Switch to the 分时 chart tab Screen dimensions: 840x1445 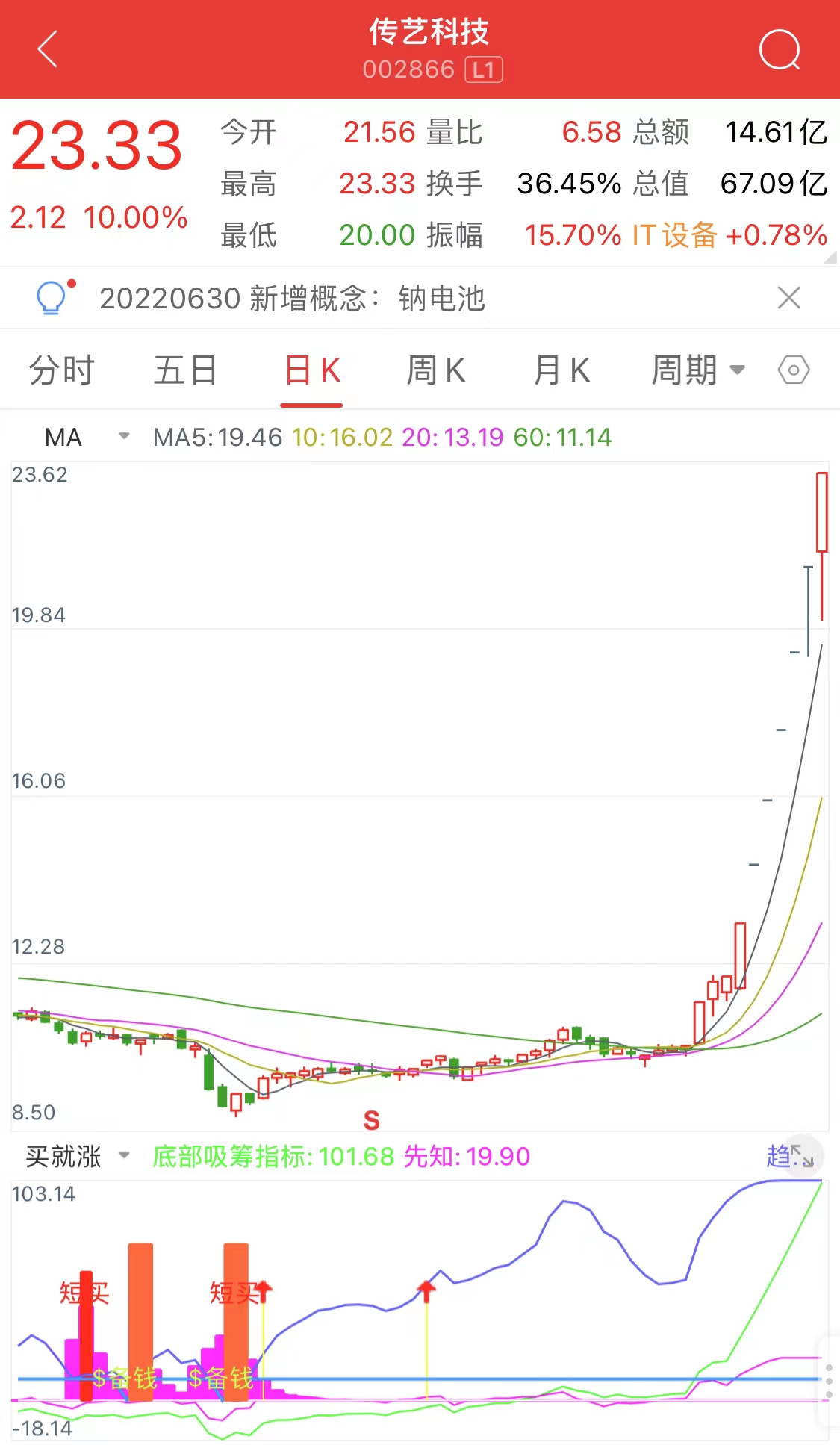(60, 370)
